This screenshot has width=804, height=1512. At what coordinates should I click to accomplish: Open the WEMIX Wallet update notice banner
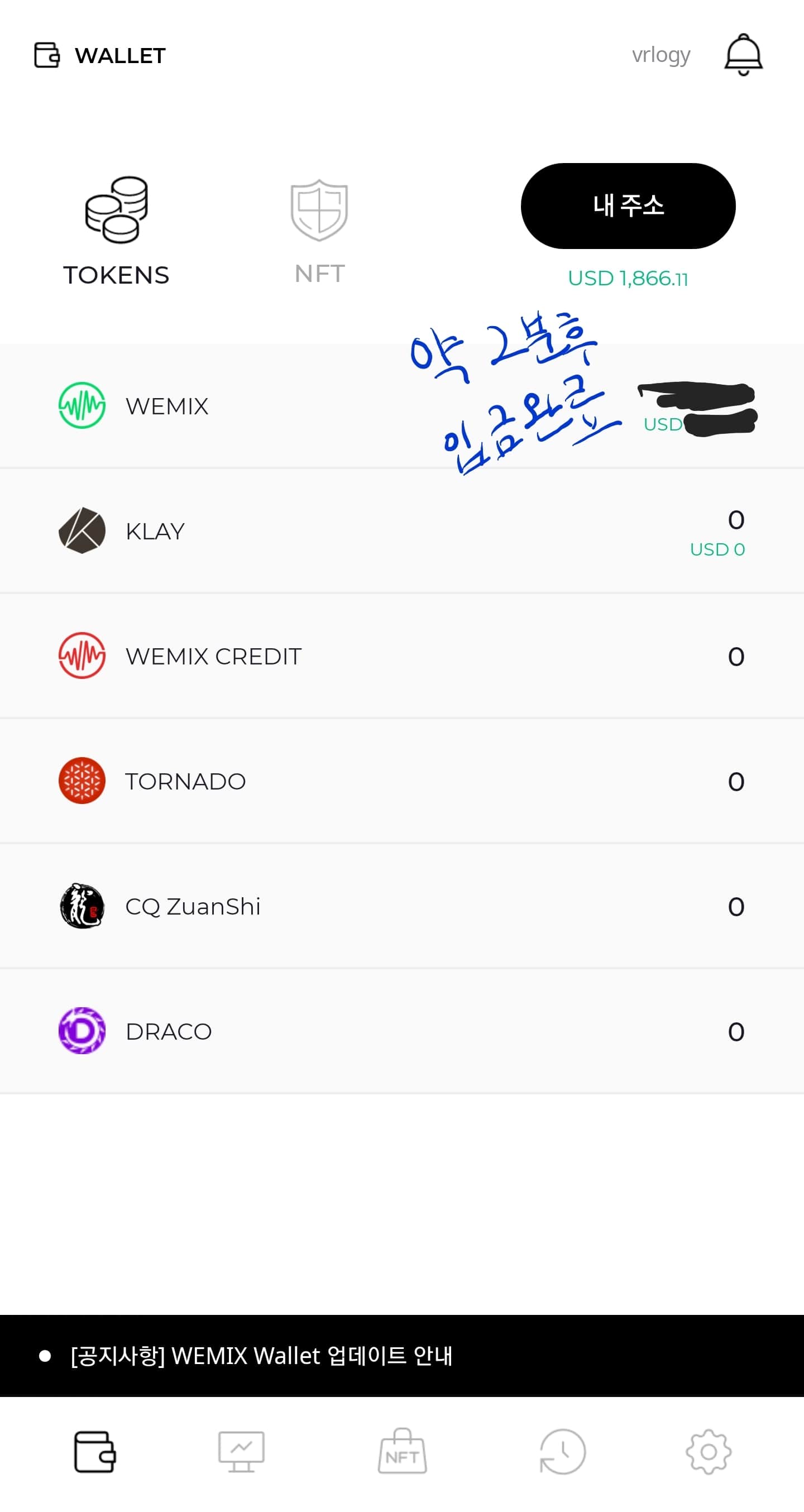point(402,1355)
